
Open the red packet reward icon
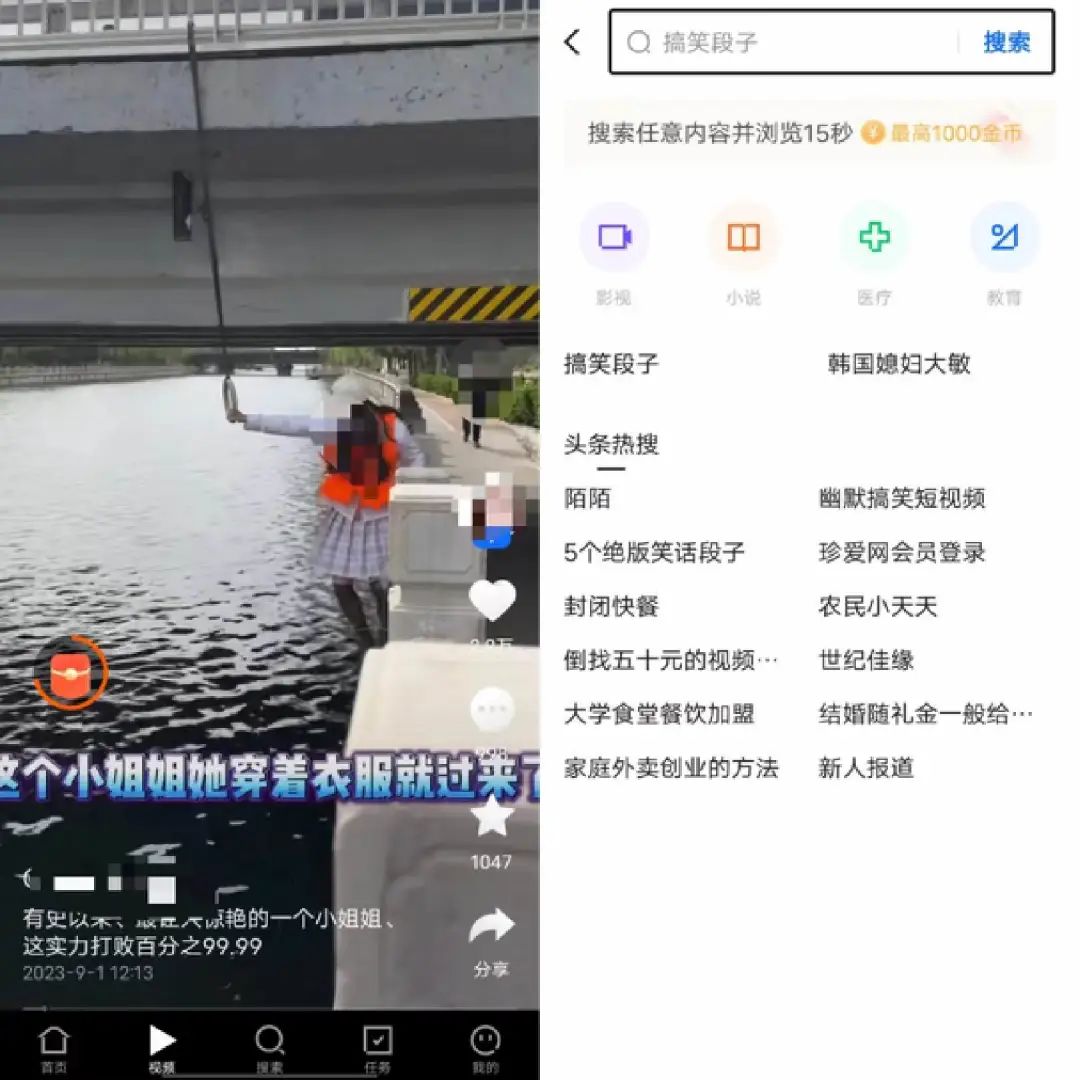click(x=70, y=673)
